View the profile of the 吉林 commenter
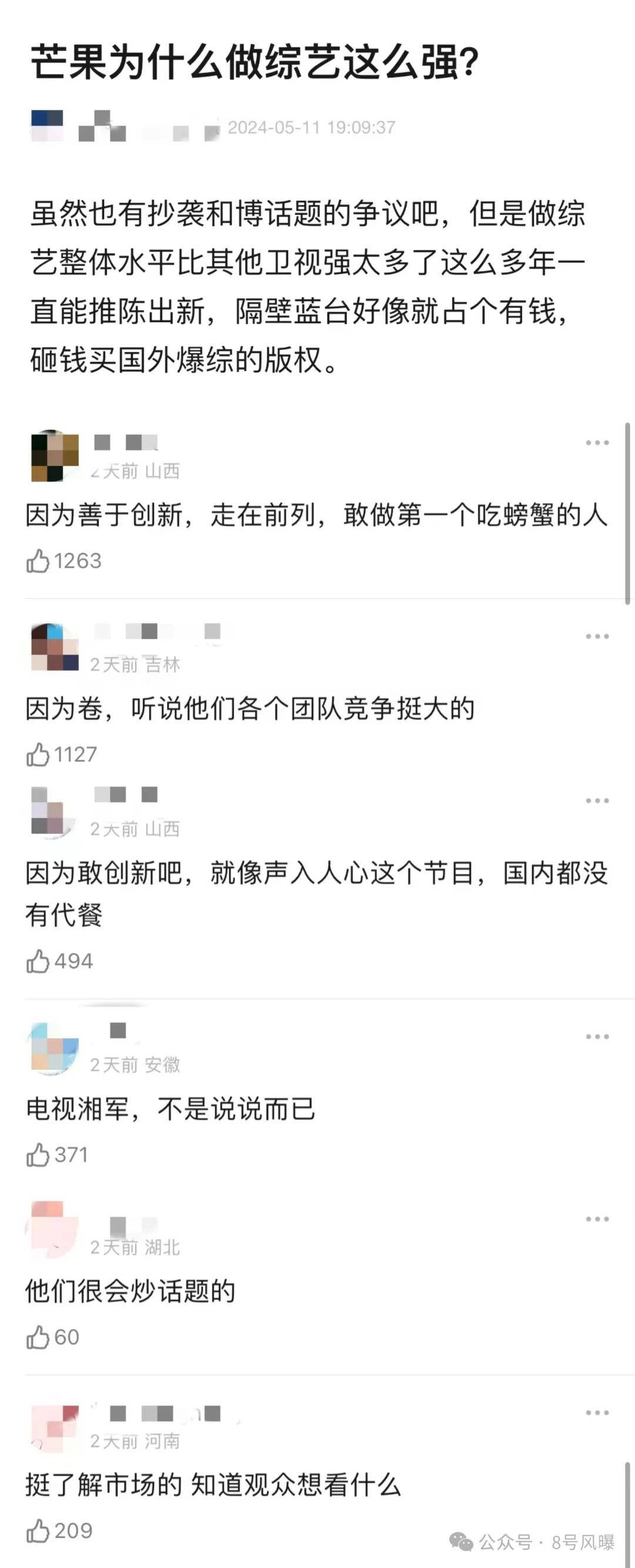The image size is (635, 1568). [55, 647]
